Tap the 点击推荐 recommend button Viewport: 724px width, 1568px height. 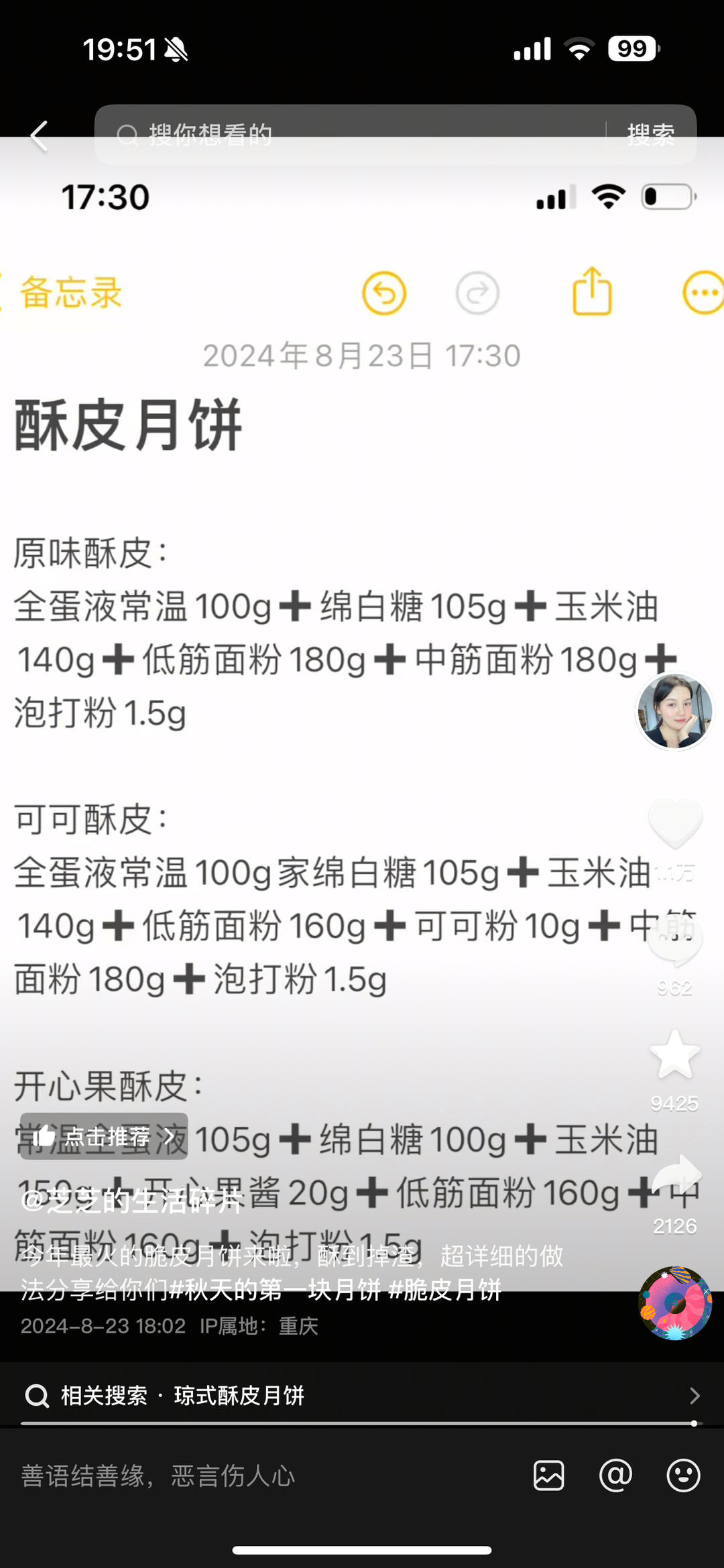104,1136
